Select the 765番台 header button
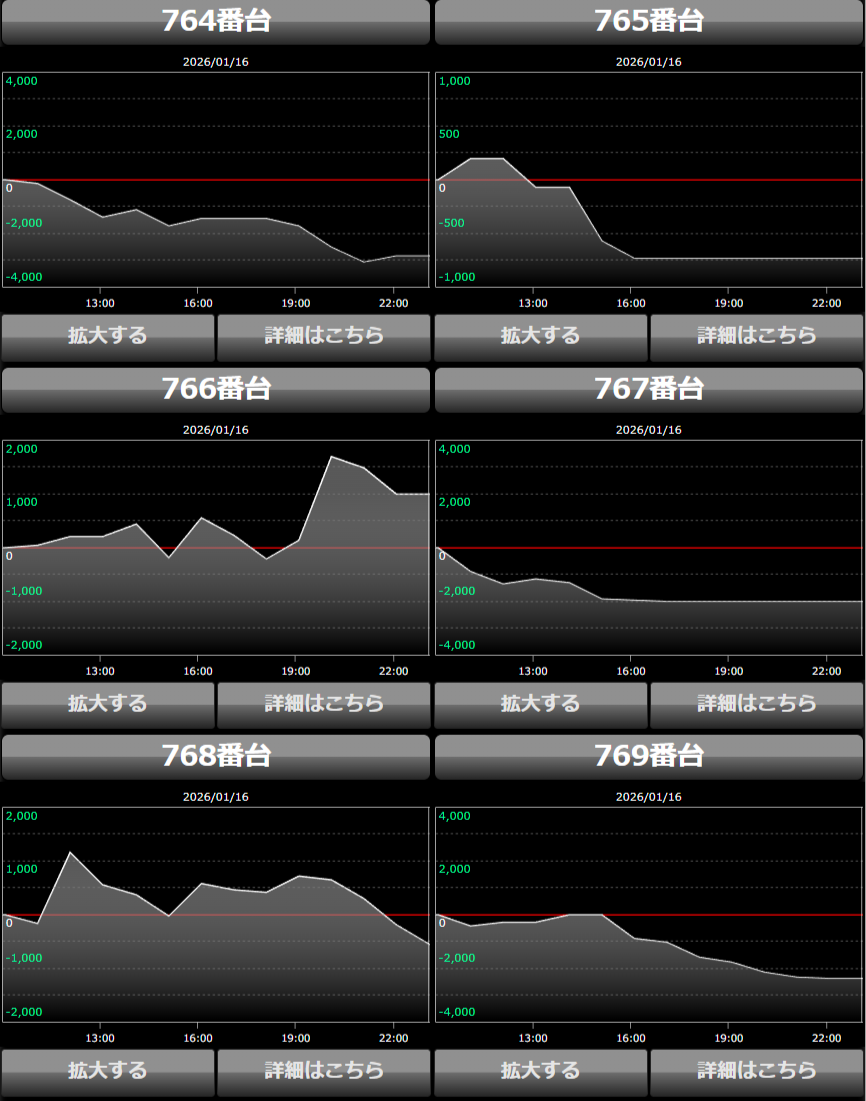866x1101 pixels. 649,21
